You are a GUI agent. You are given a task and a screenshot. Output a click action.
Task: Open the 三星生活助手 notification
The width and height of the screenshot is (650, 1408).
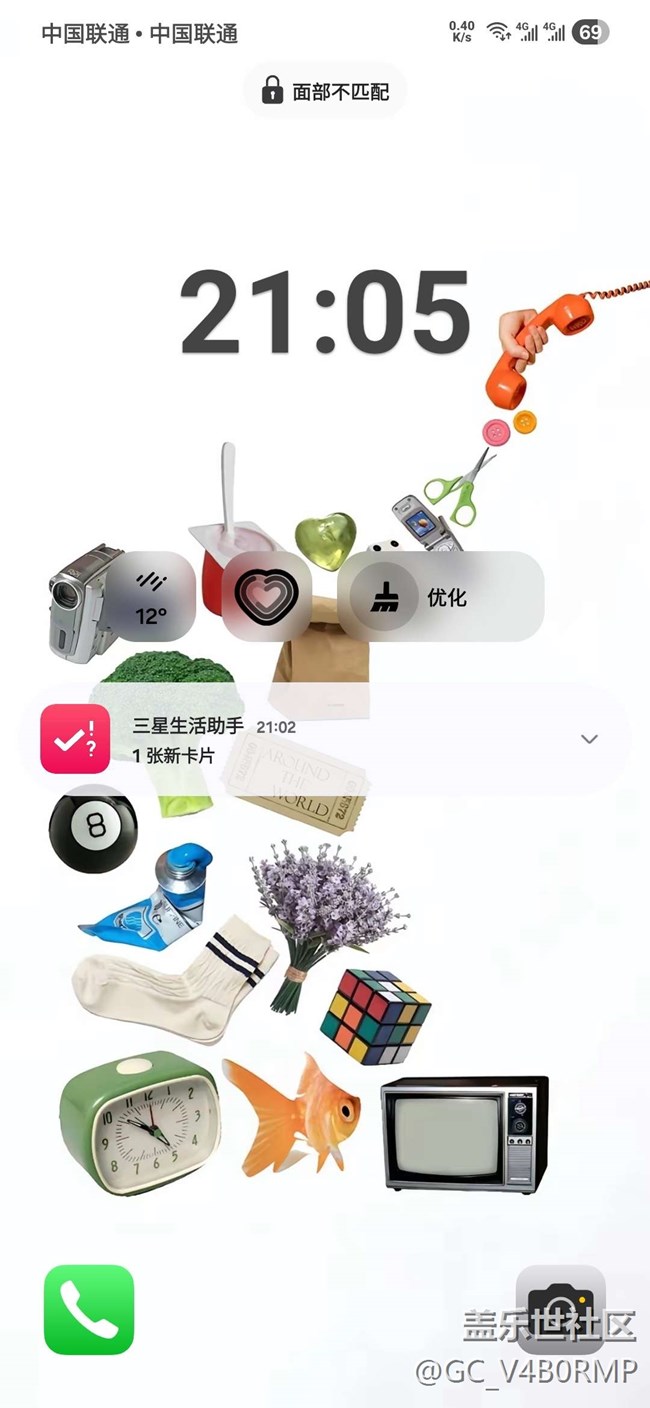point(300,740)
